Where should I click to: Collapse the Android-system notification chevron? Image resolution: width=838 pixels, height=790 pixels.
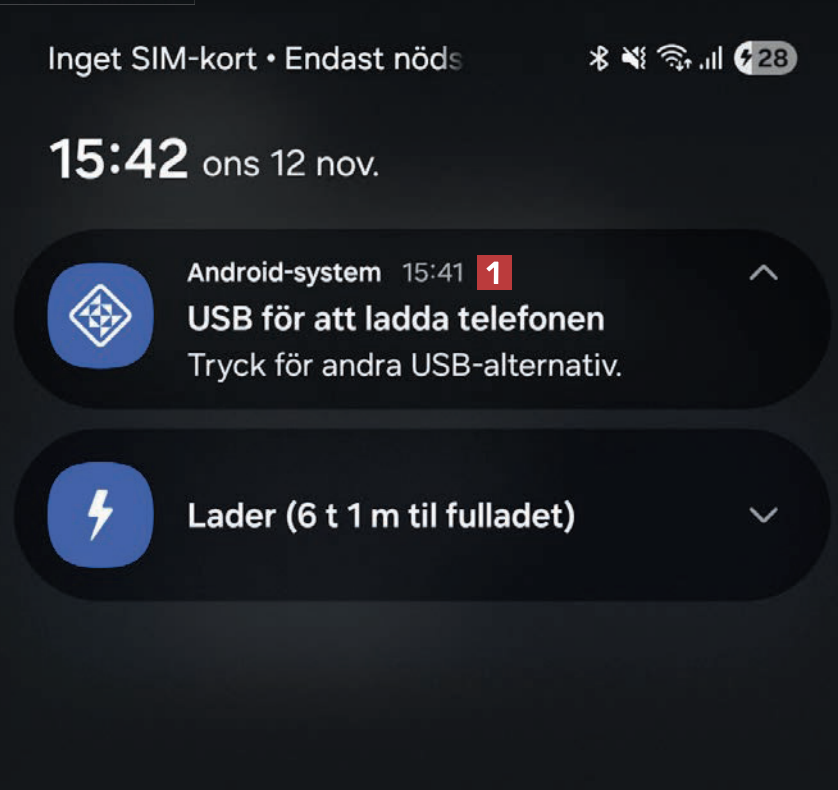pyautogui.click(x=763, y=272)
